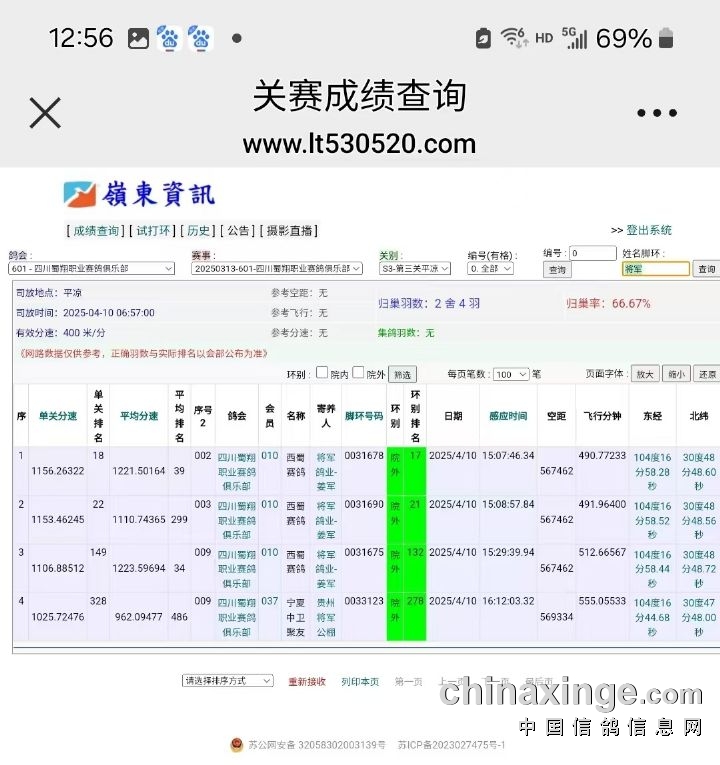Open the 编号(有格) dropdown
Viewport: 720px width, 765px height.
tap(490, 268)
